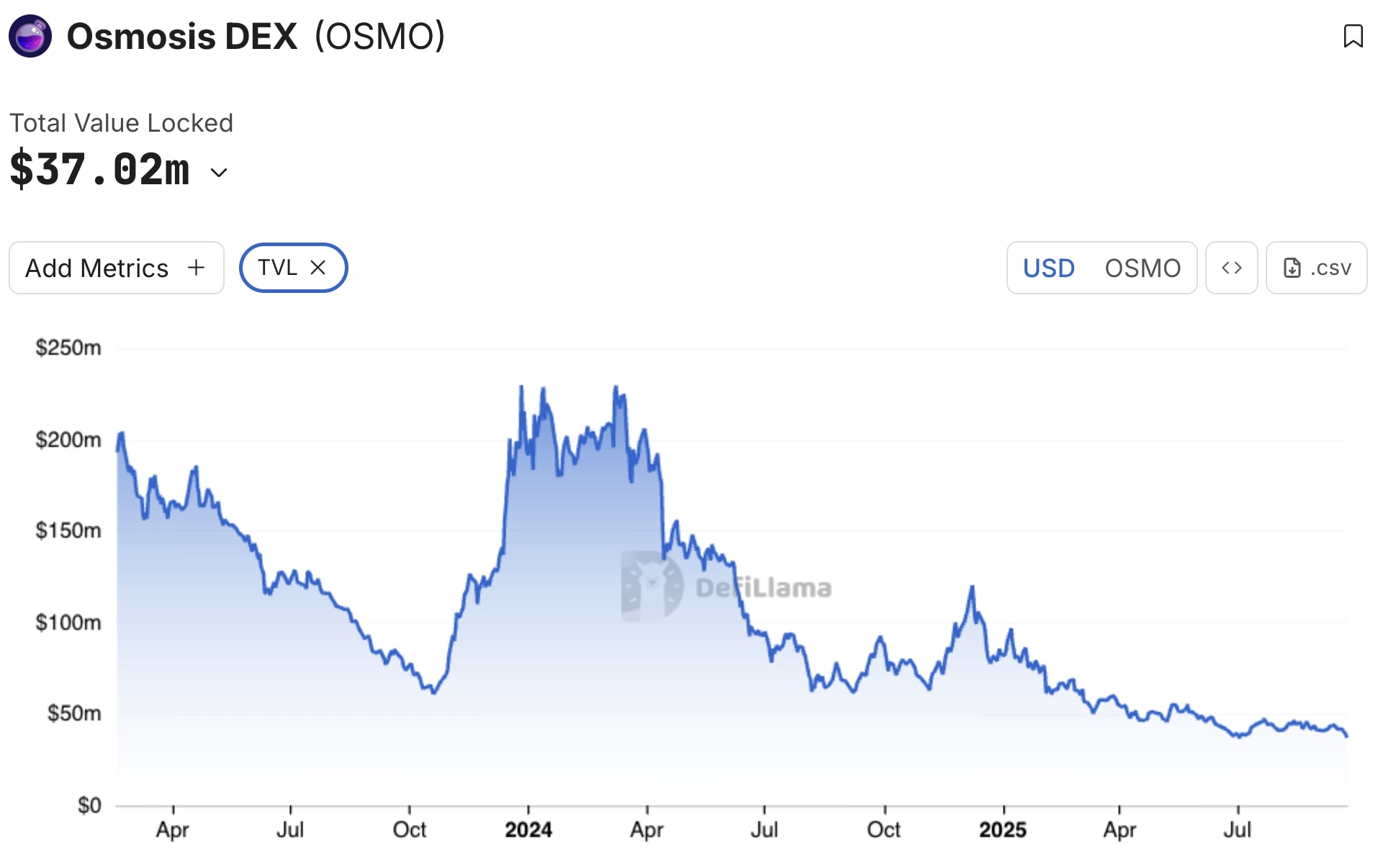This screenshot has height=868, width=1378.
Task: Switch chart denomination to OSMO
Action: tap(1142, 268)
